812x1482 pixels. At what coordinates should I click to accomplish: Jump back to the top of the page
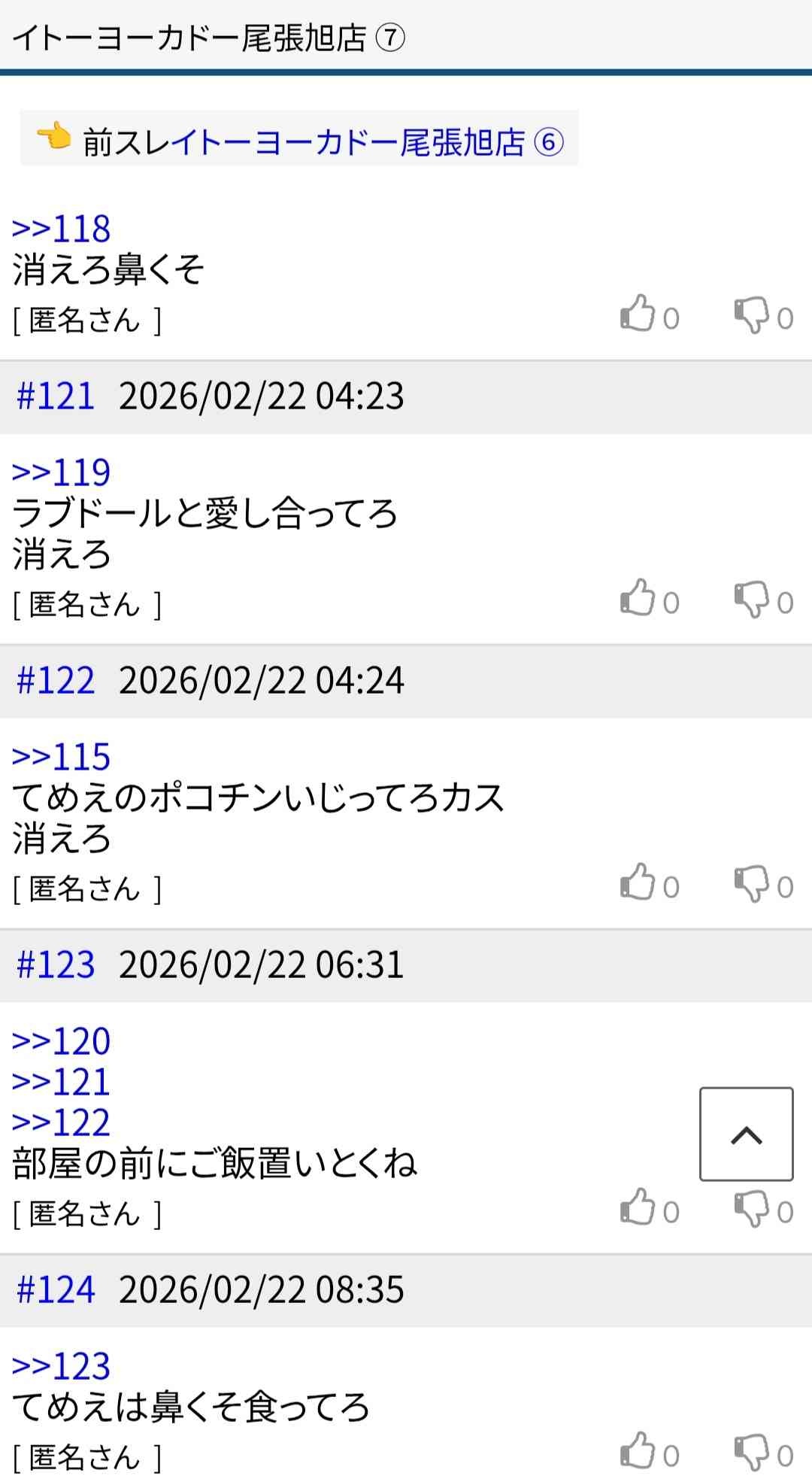746,1134
